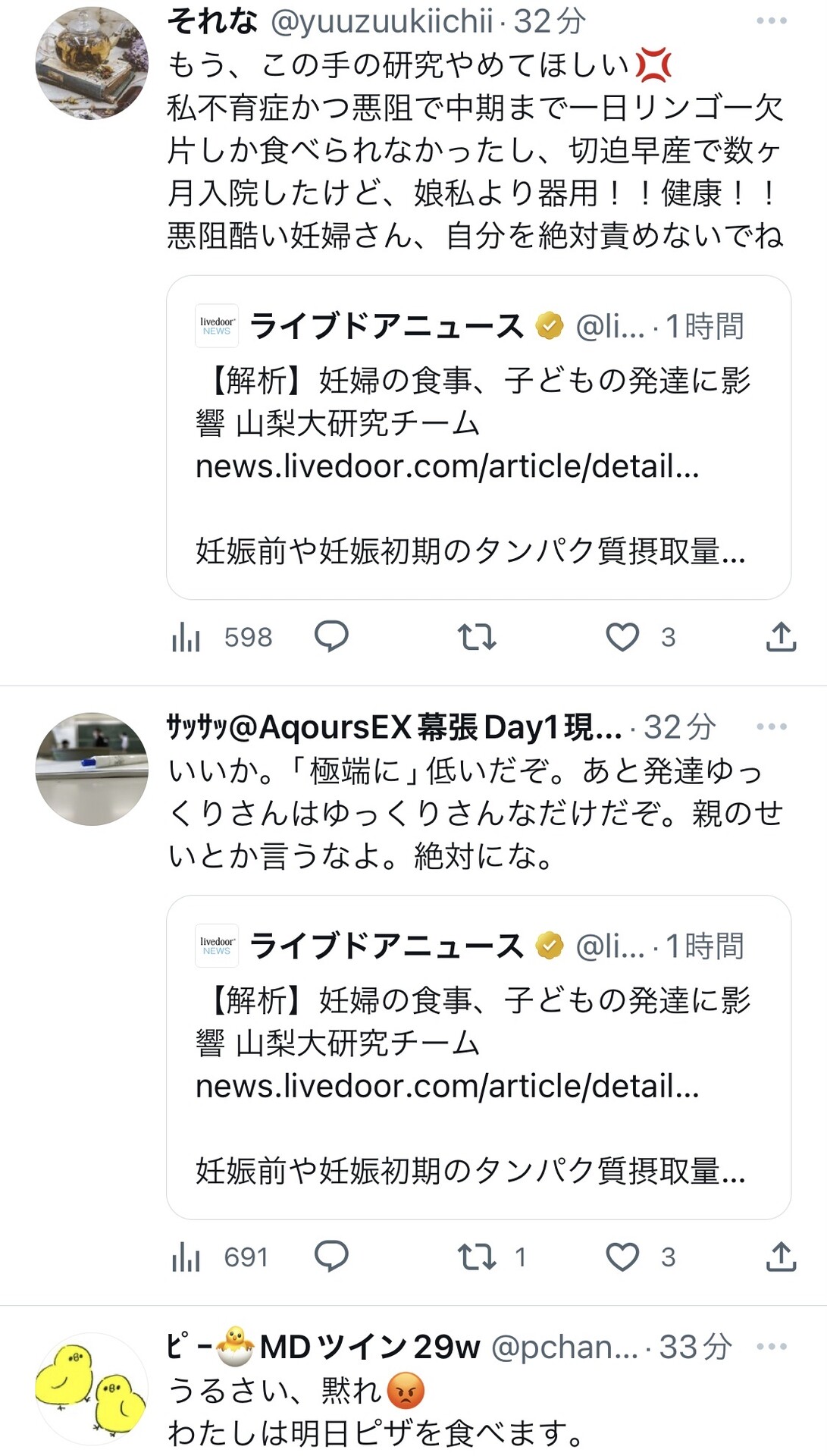Retweet ｻｯｻｯ@AqoursEX's tweet
This screenshot has height=1456, width=827.
tap(477, 1257)
